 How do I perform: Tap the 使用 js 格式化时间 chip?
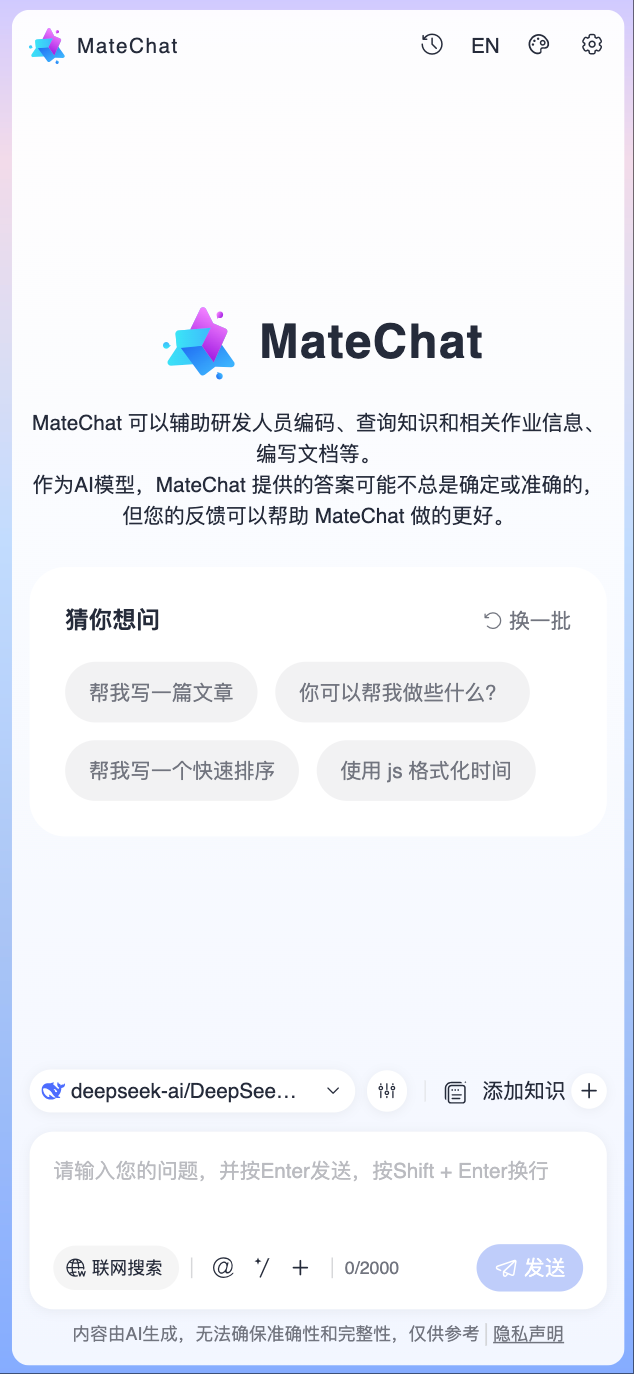coord(426,771)
